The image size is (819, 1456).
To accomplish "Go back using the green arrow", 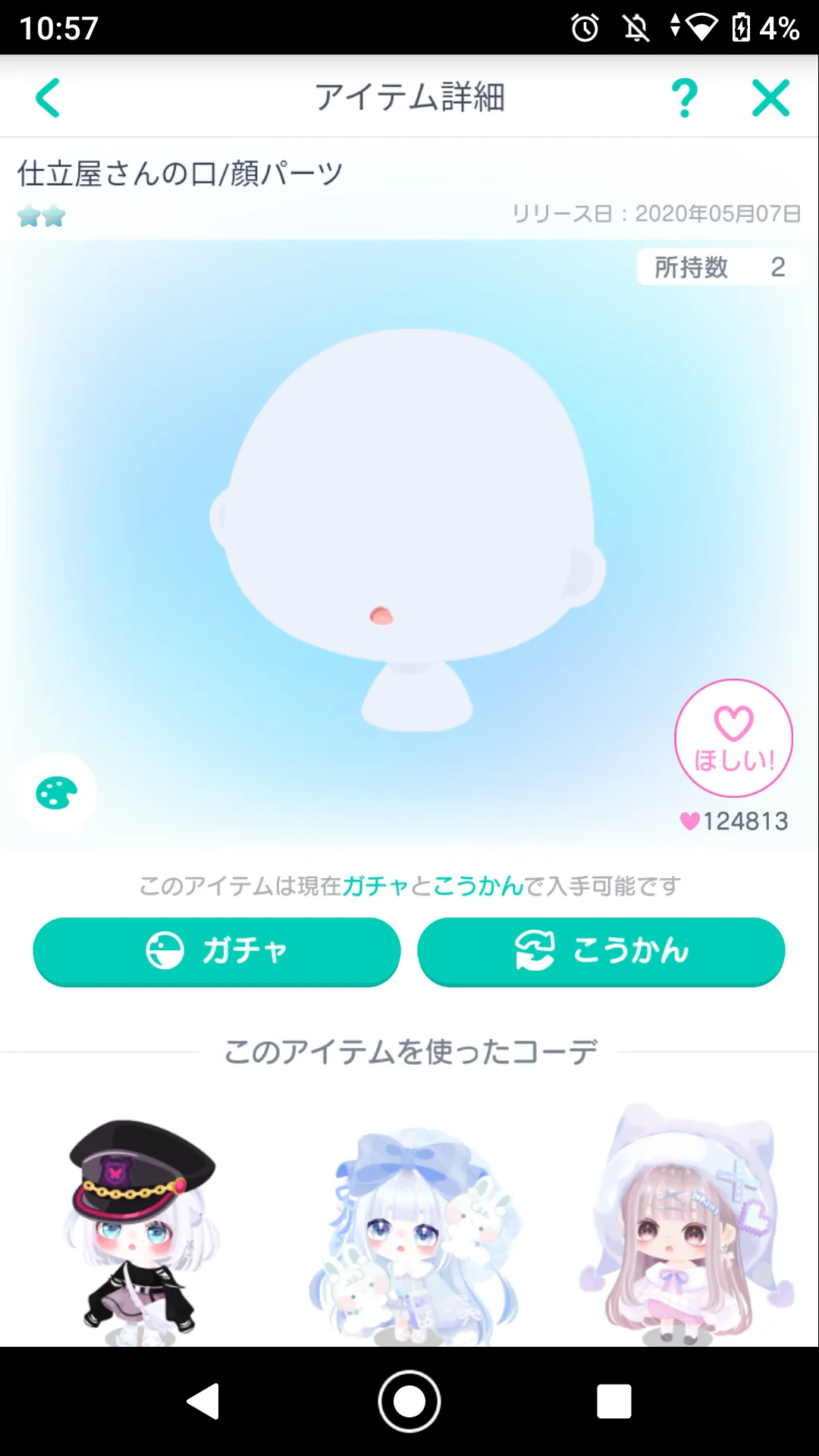I will pyautogui.click(x=48, y=98).
